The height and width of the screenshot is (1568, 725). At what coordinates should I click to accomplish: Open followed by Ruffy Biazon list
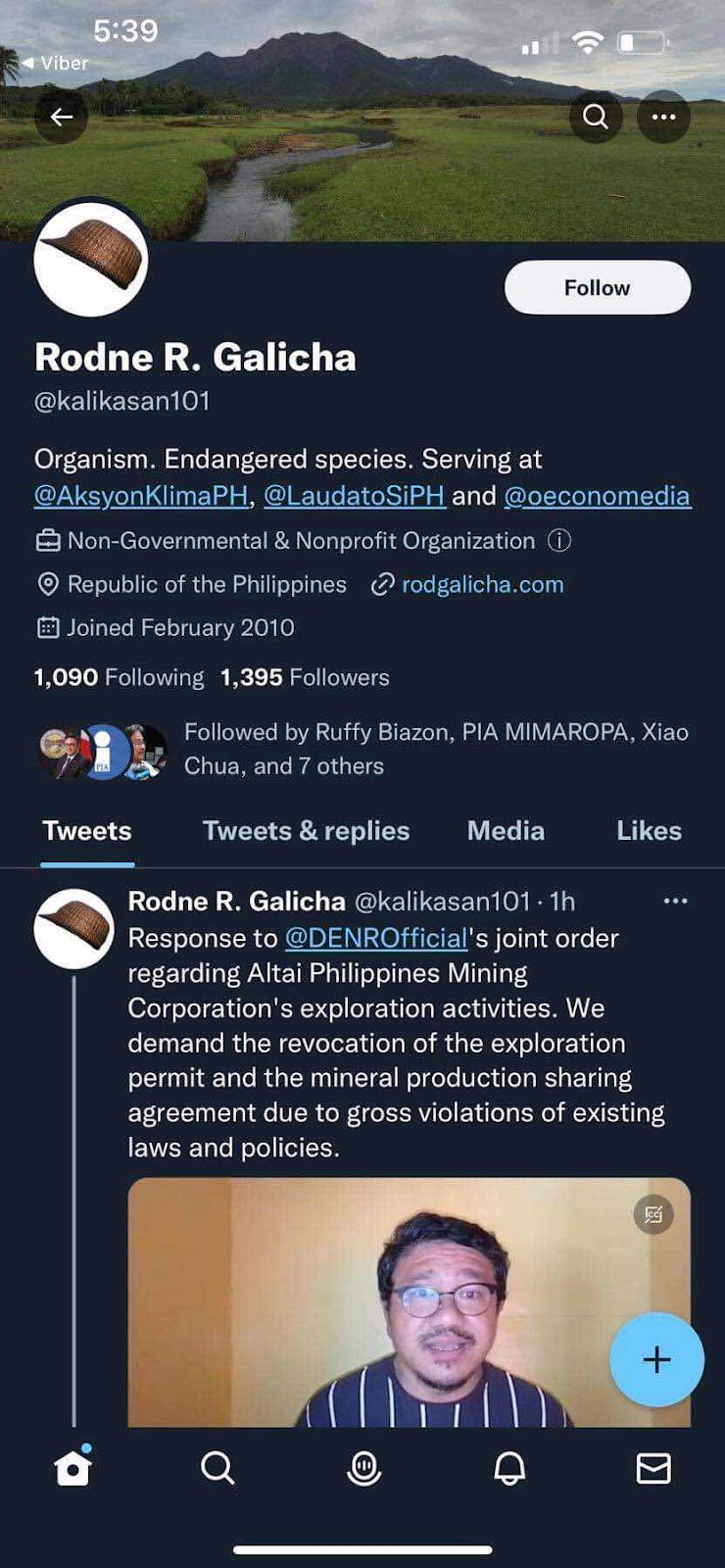coord(435,749)
